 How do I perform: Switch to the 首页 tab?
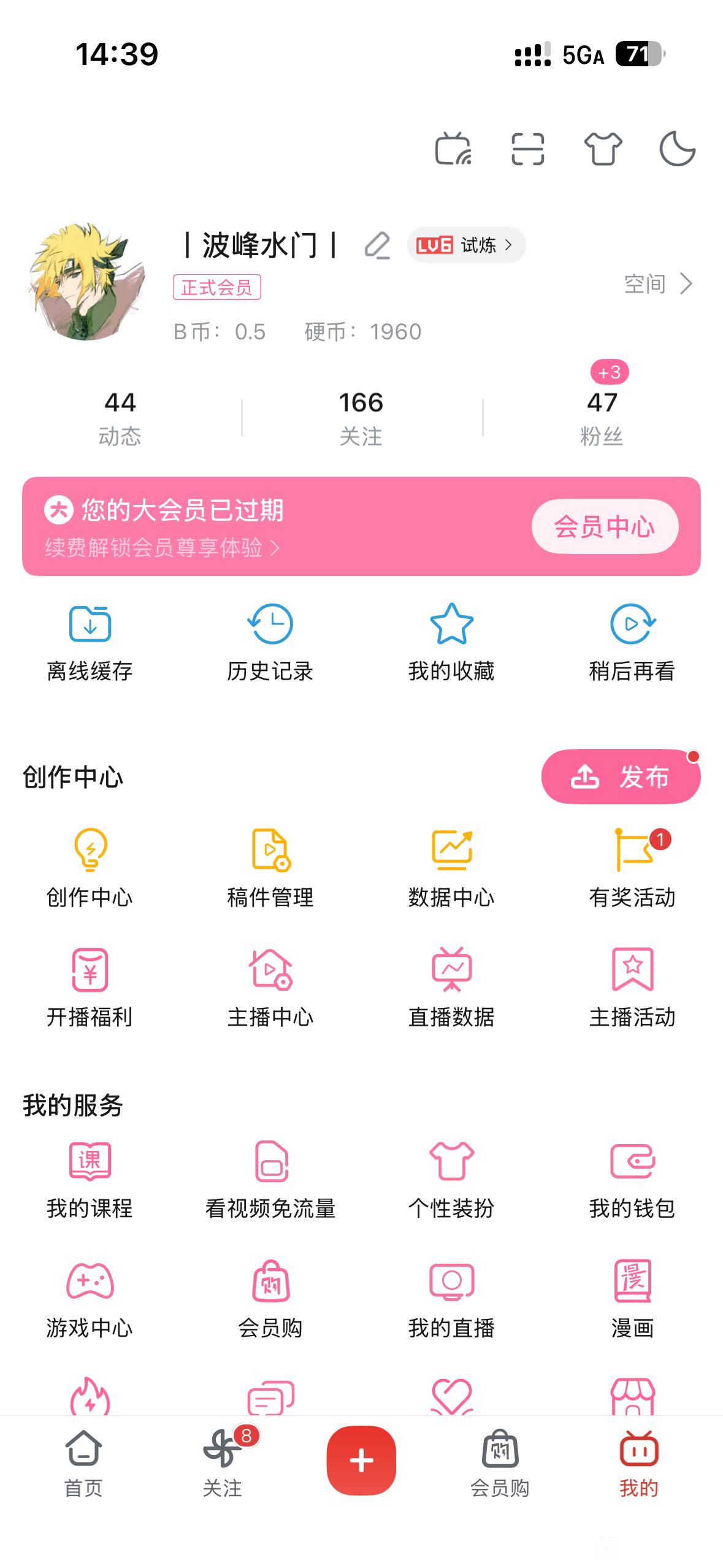83,1463
